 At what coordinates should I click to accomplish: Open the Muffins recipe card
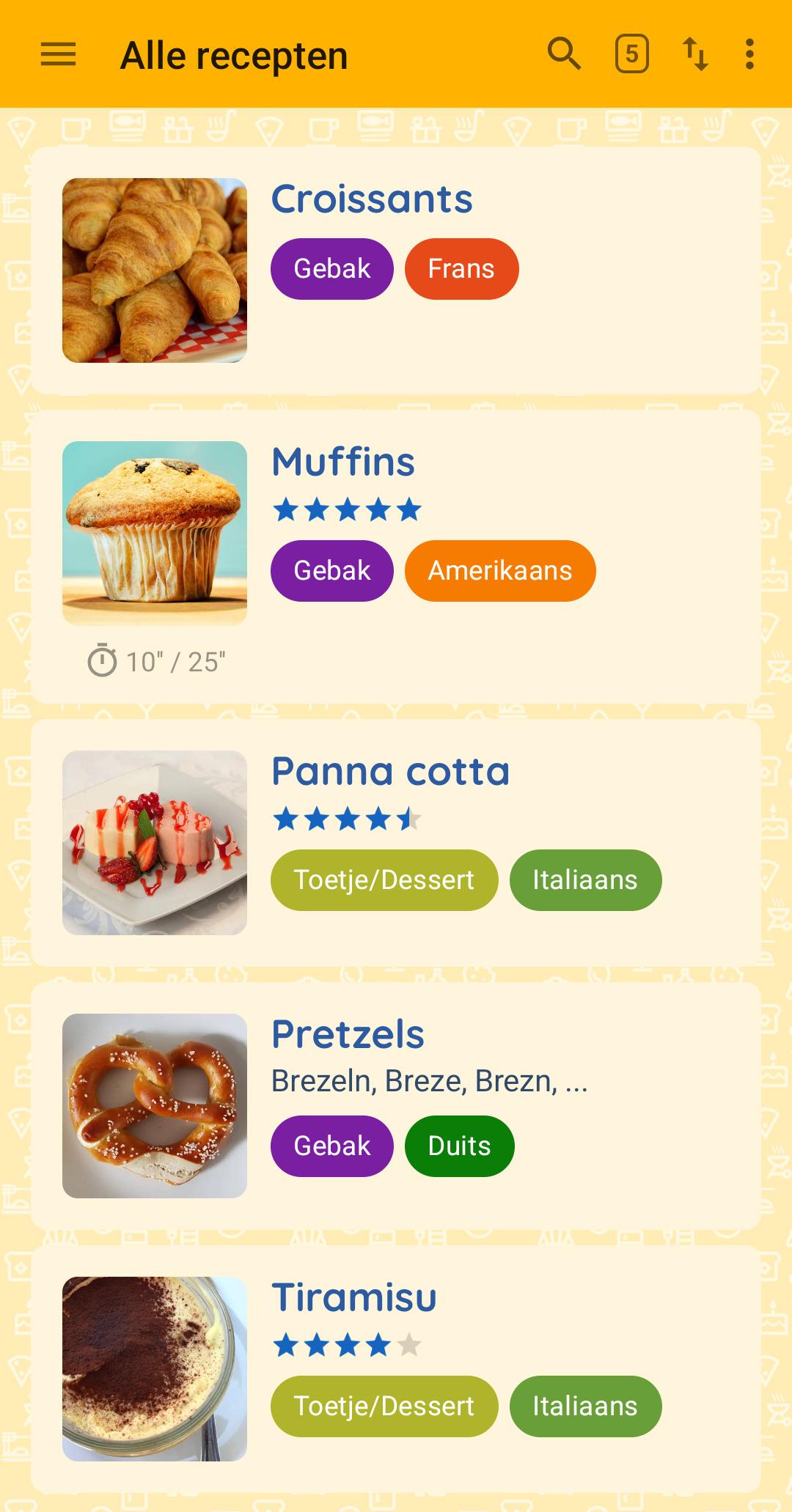(x=396, y=556)
